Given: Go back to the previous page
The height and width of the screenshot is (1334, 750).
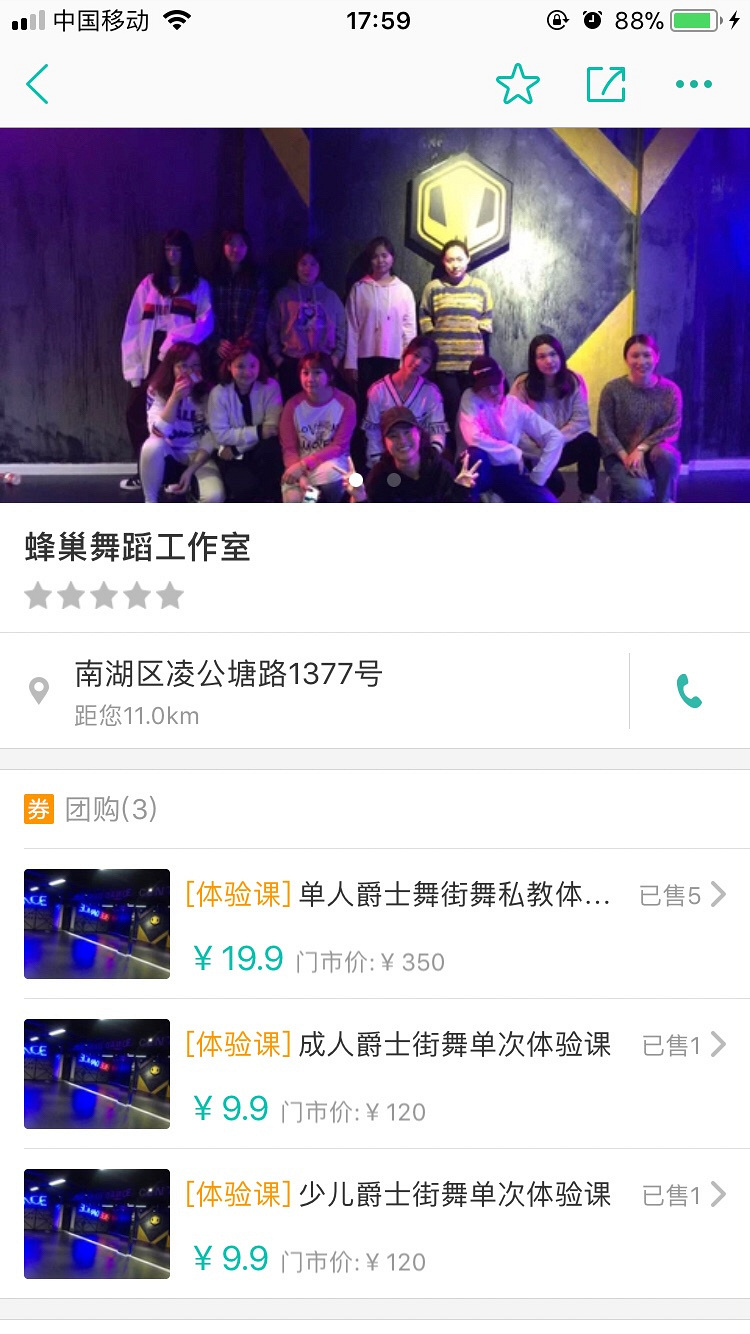Looking at the screenshot, I should point(38,85).
